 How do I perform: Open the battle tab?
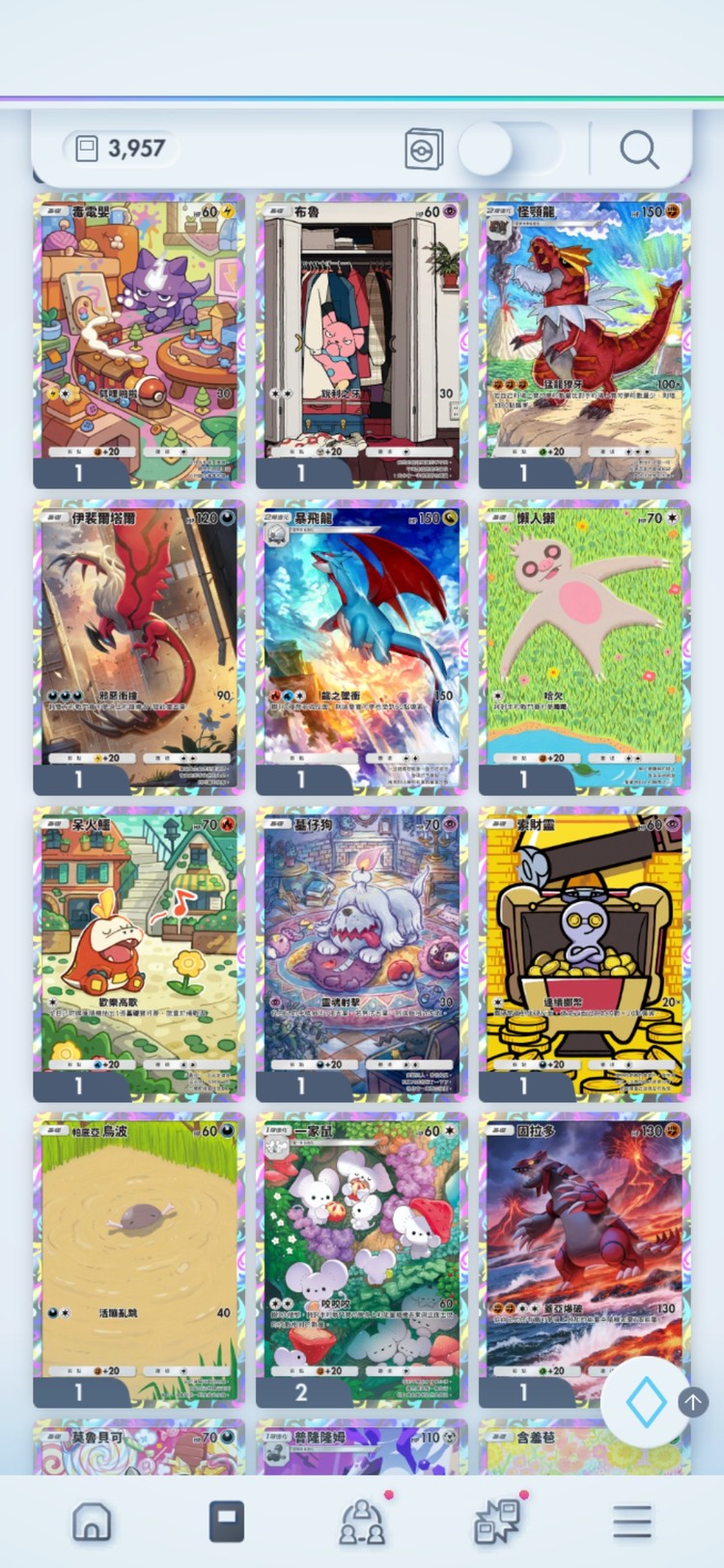tap(498, 1522)
